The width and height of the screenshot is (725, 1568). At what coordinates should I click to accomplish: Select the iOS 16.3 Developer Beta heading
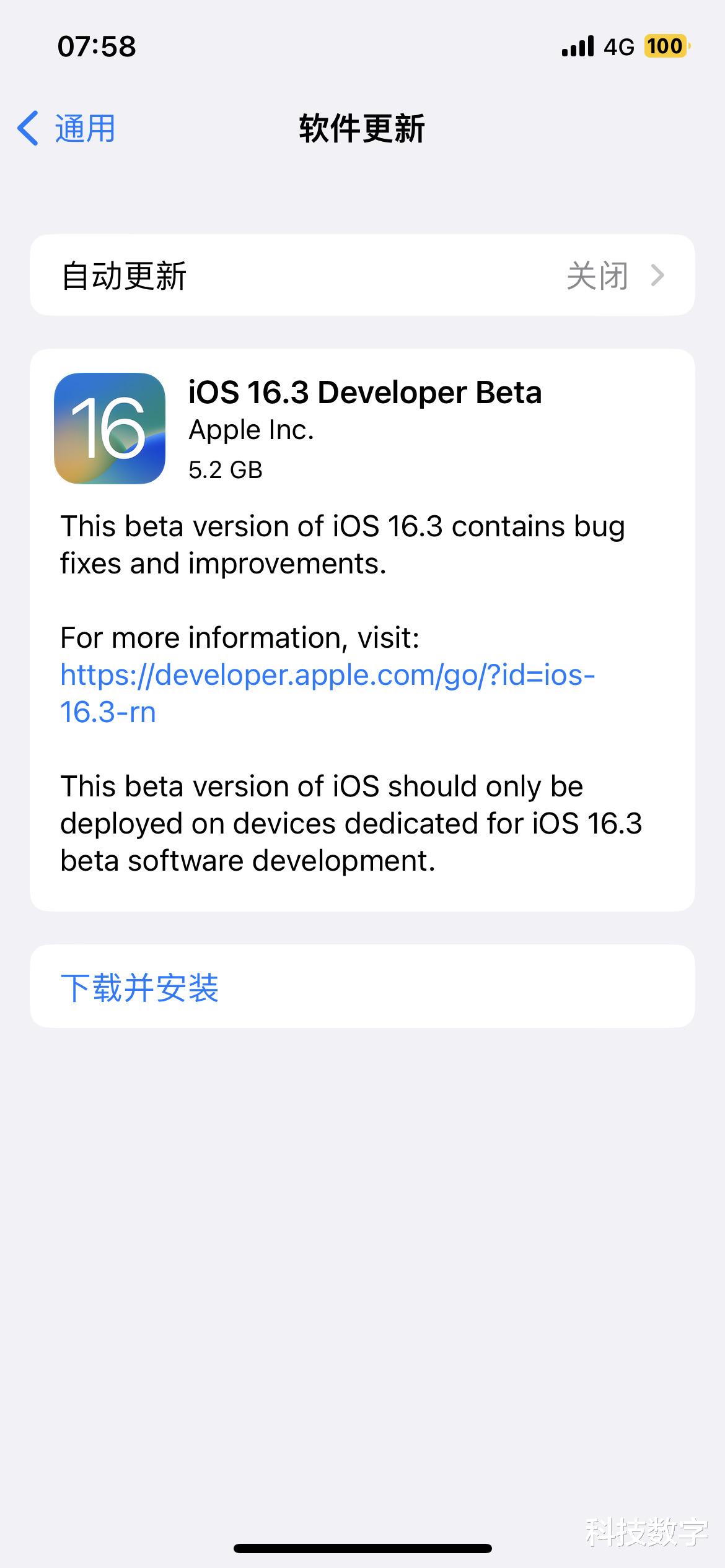(364, 393)
